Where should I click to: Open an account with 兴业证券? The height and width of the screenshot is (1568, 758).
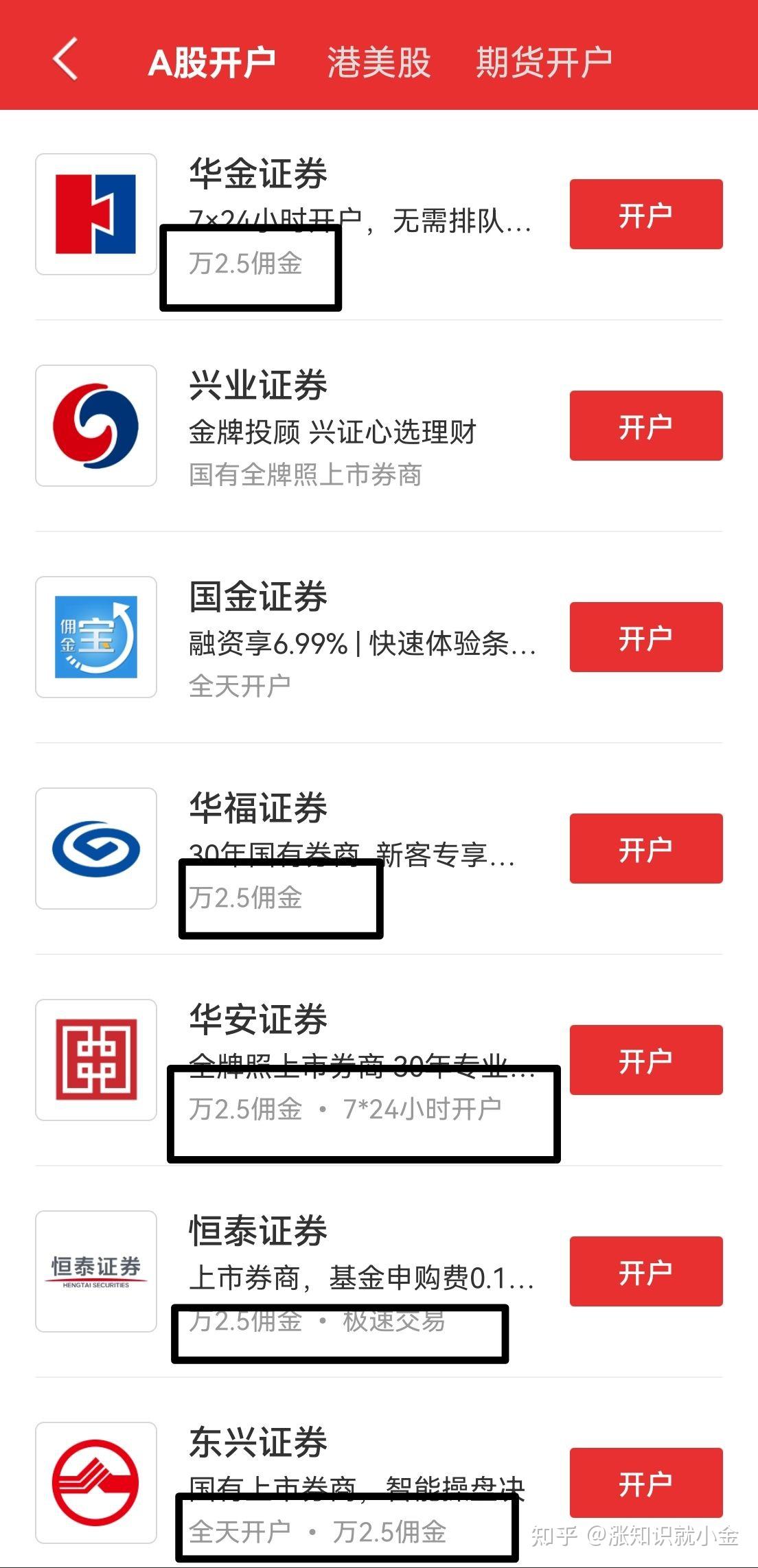[645, 426]
